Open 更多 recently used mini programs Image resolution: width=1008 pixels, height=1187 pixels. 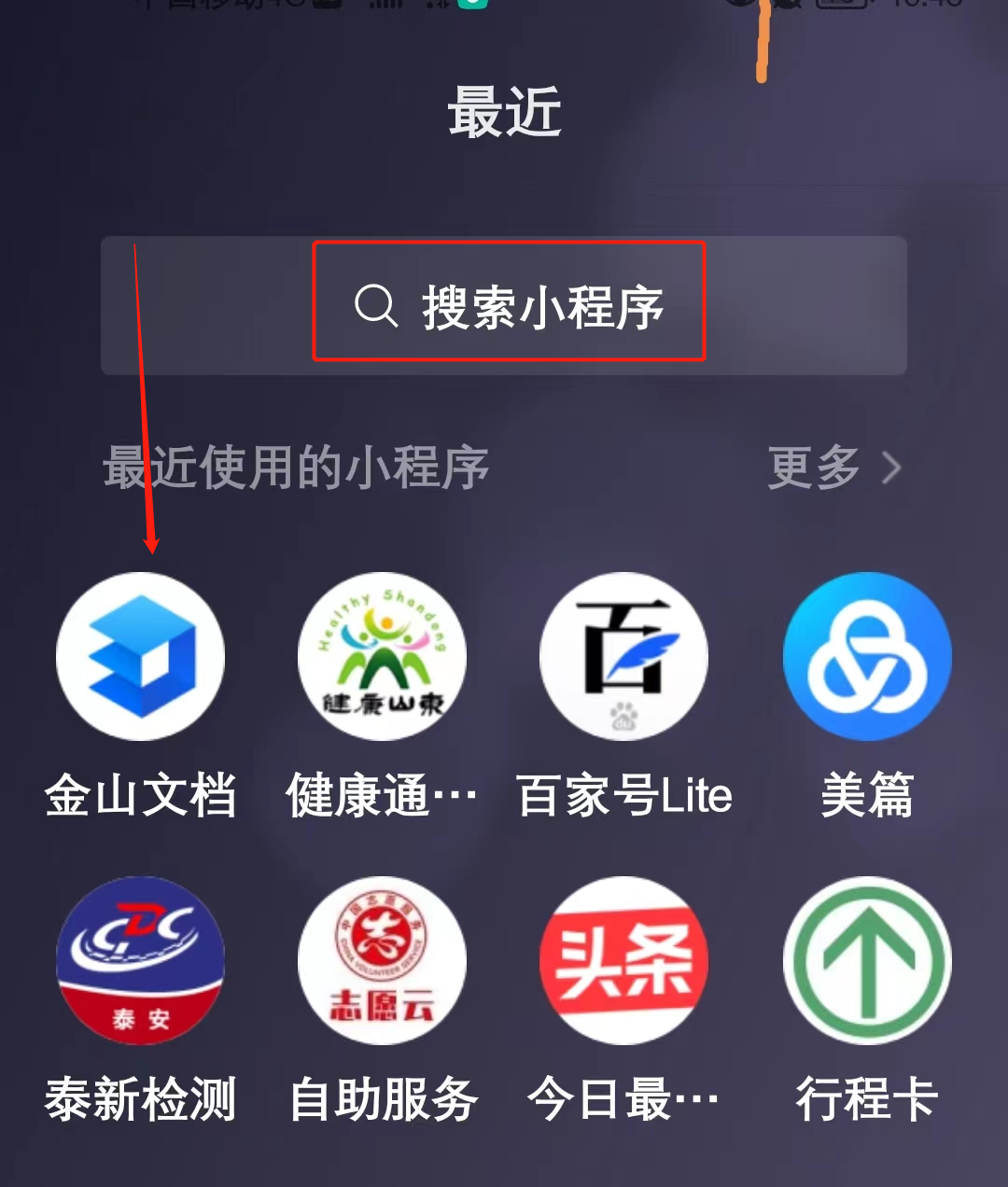(833, 468)
